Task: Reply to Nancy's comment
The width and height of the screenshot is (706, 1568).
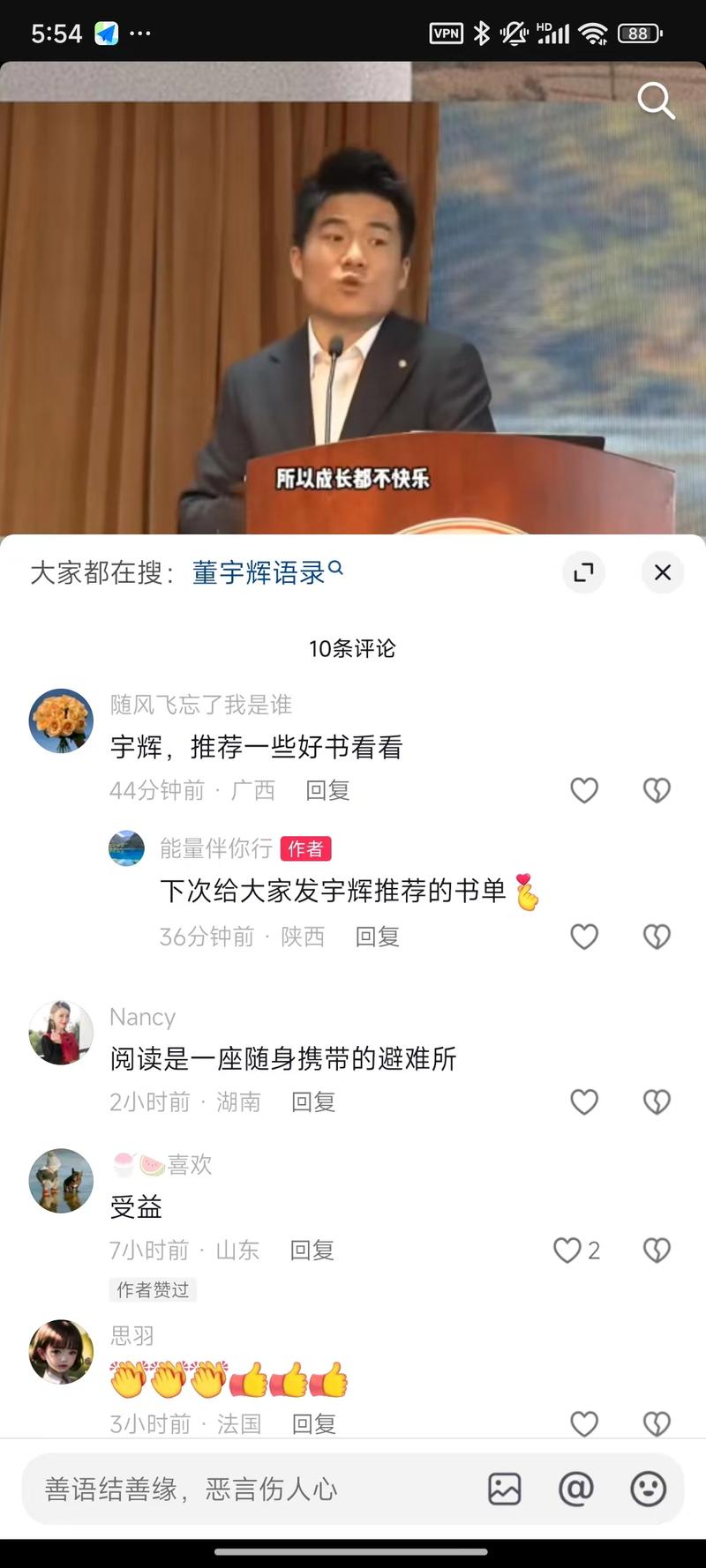Action: point(313,1101)
